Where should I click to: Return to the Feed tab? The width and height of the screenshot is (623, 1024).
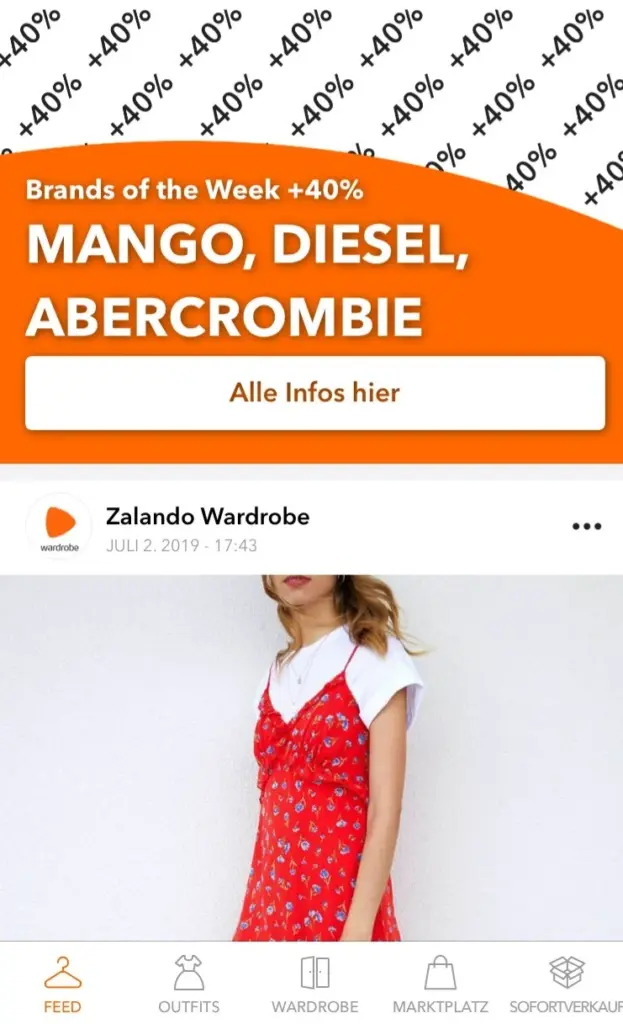tap(63, 984)
